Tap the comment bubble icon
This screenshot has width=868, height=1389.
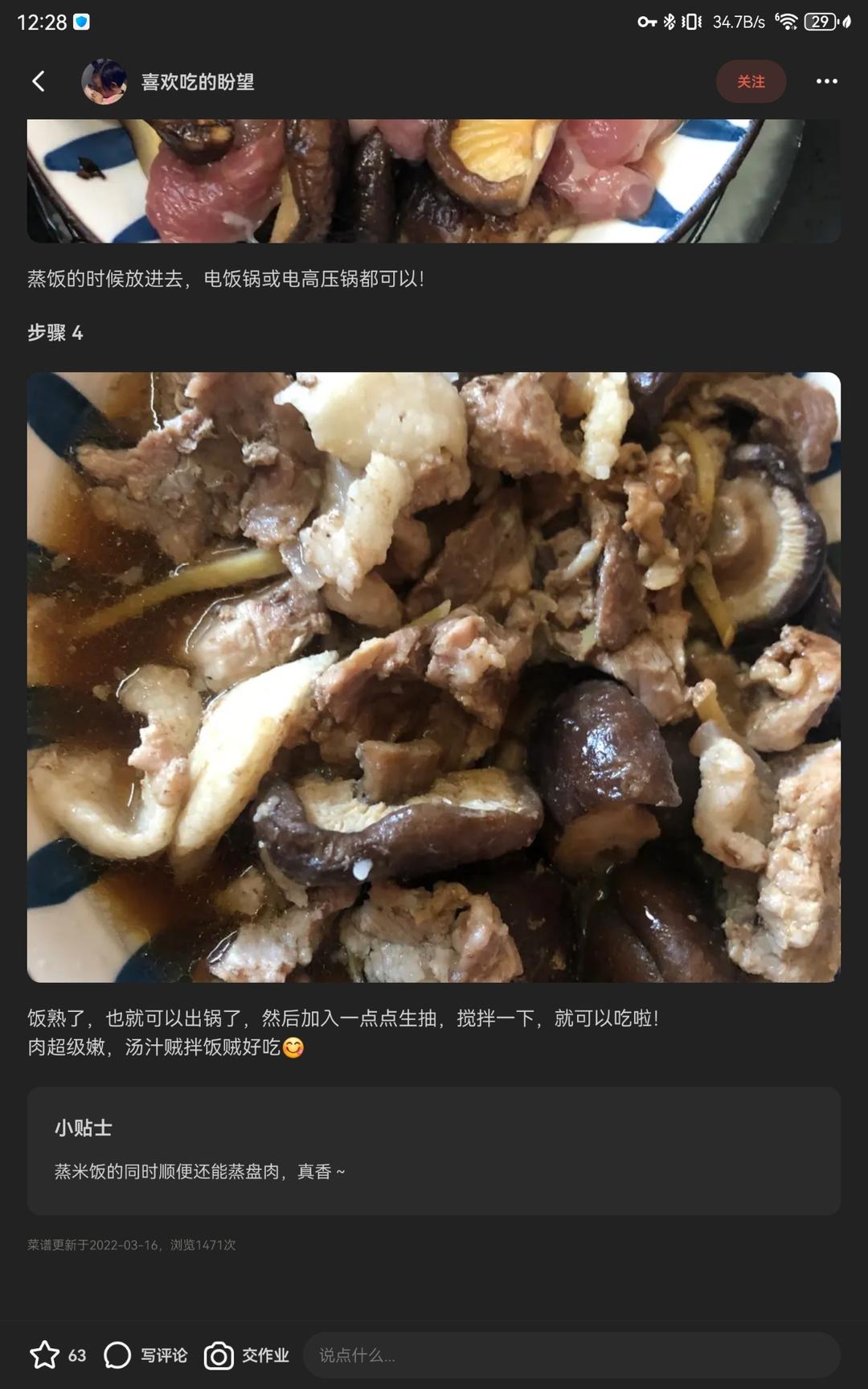117,1354
